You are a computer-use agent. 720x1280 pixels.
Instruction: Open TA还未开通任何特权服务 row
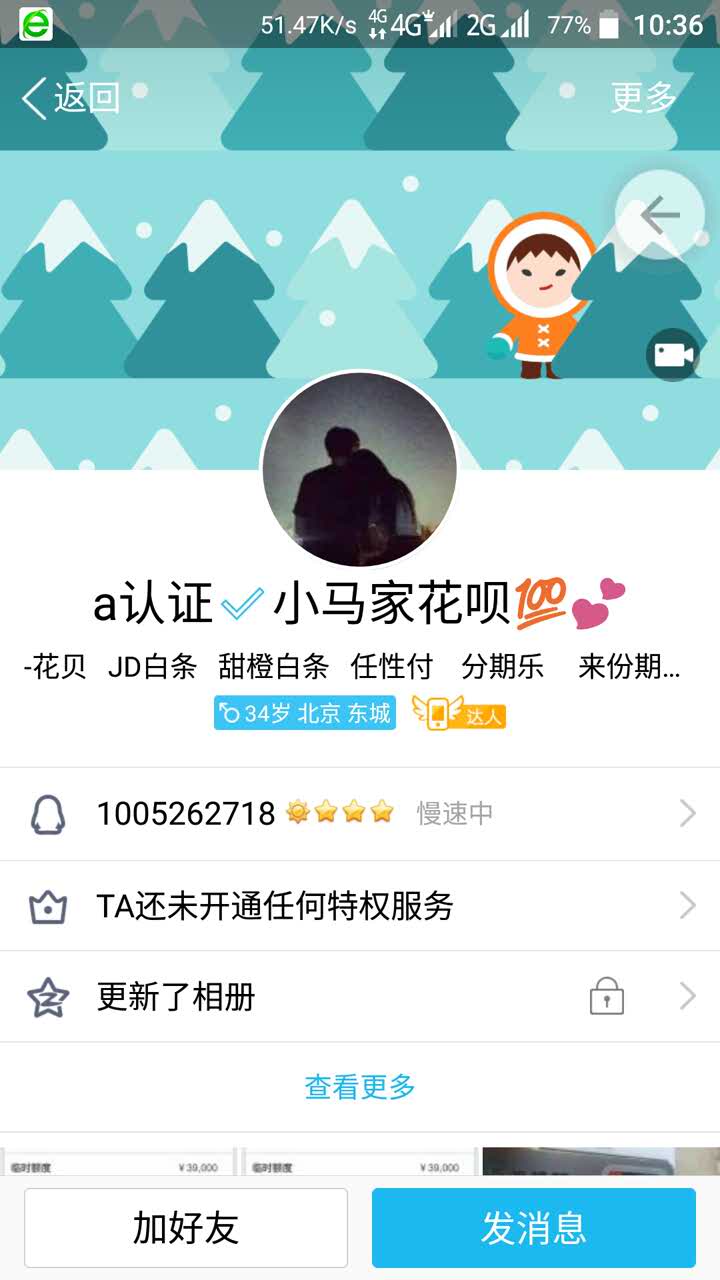click(x=360, y=906)
